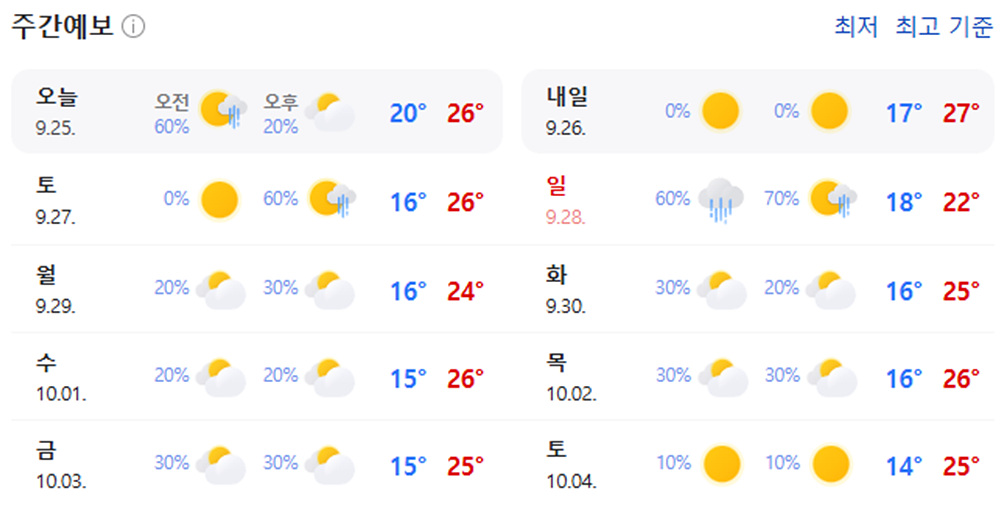Open the info icon beside 주간예보
The width and height of the screenshot is (1000, 506).
(133, 27)
